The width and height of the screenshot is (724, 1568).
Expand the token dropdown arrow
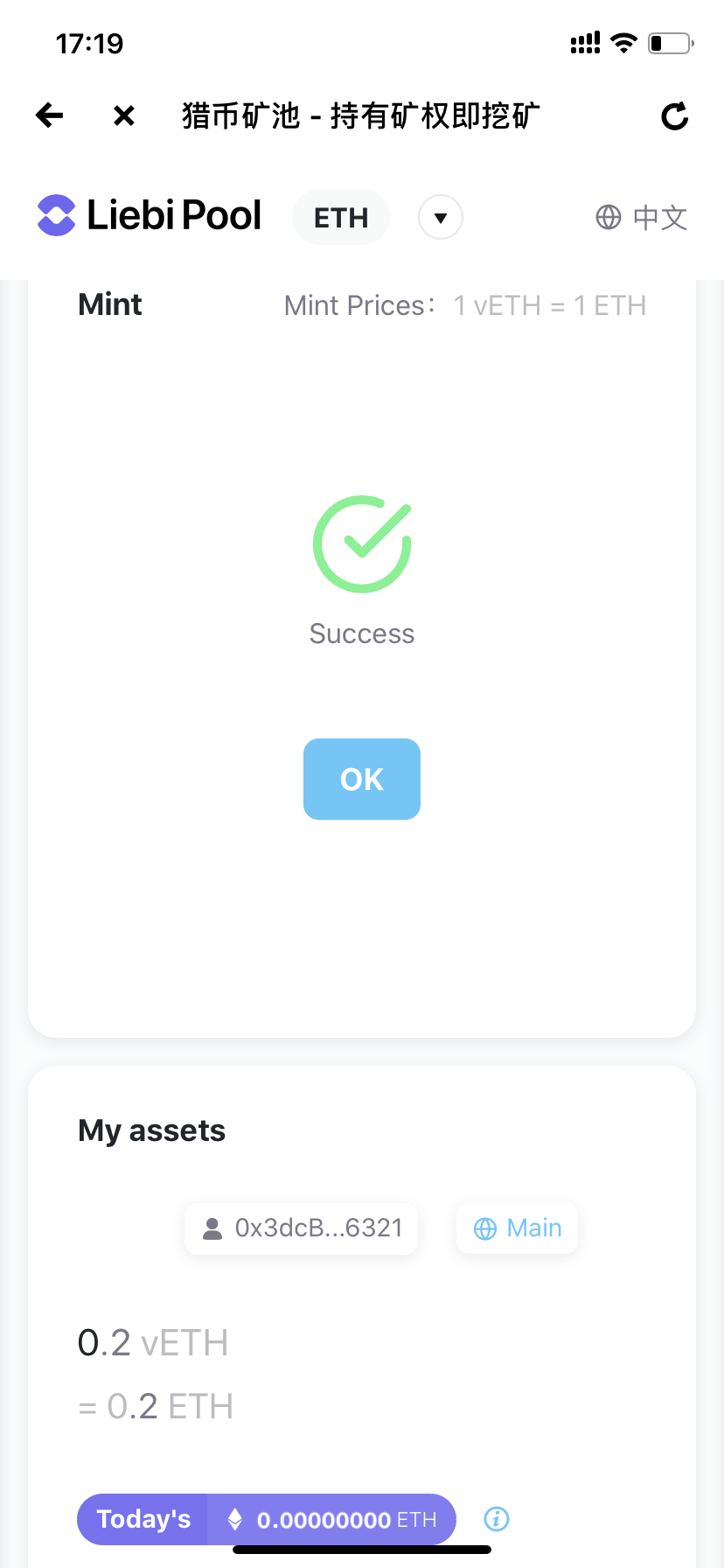pos(441,217)
